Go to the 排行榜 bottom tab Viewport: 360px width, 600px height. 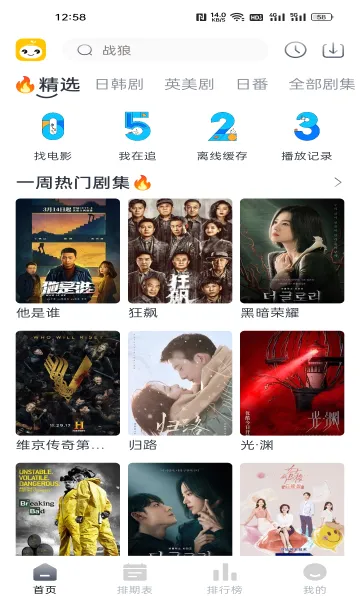tap(225, 578)
